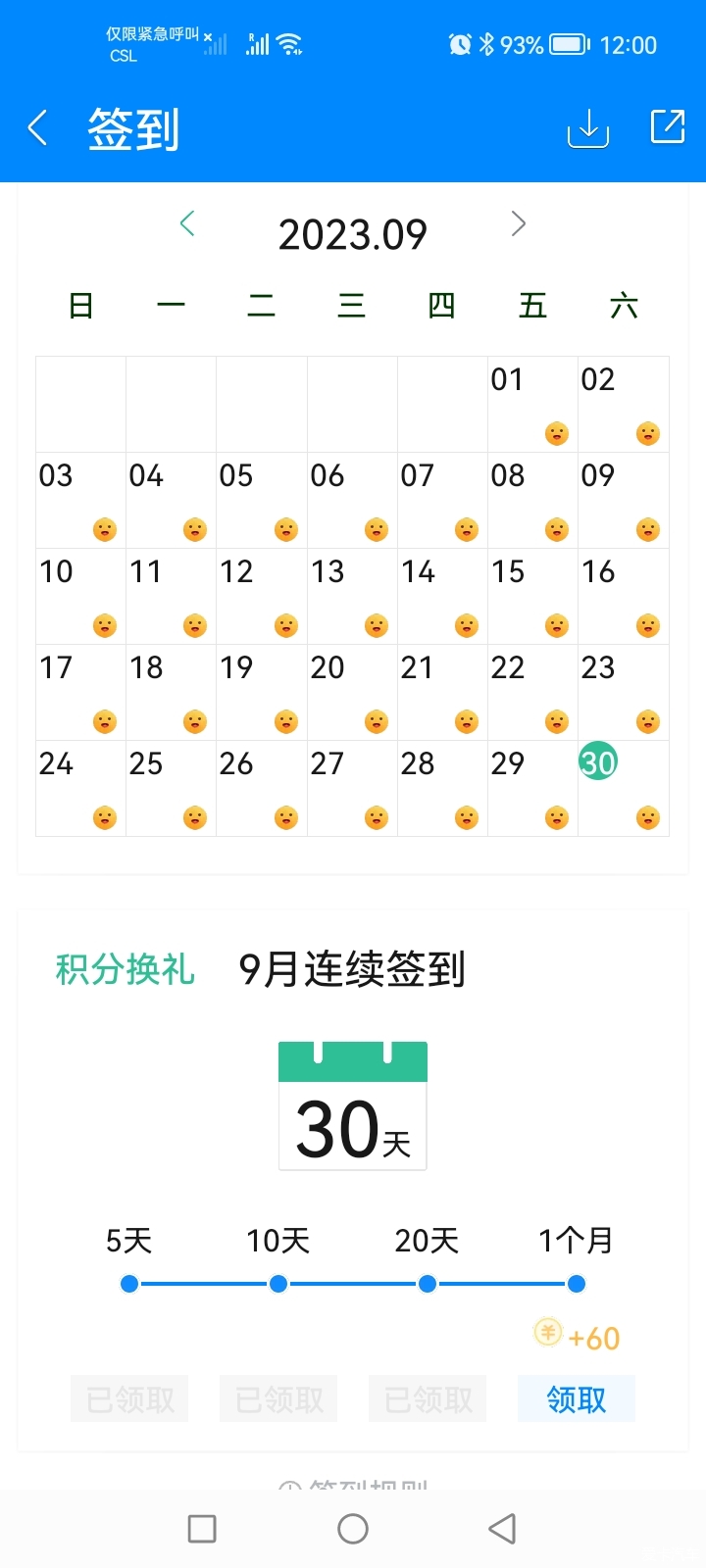Viewport: 706px width, 1568px height.
Task: Go back from the 签到 page
Action: tap(38, 128)
